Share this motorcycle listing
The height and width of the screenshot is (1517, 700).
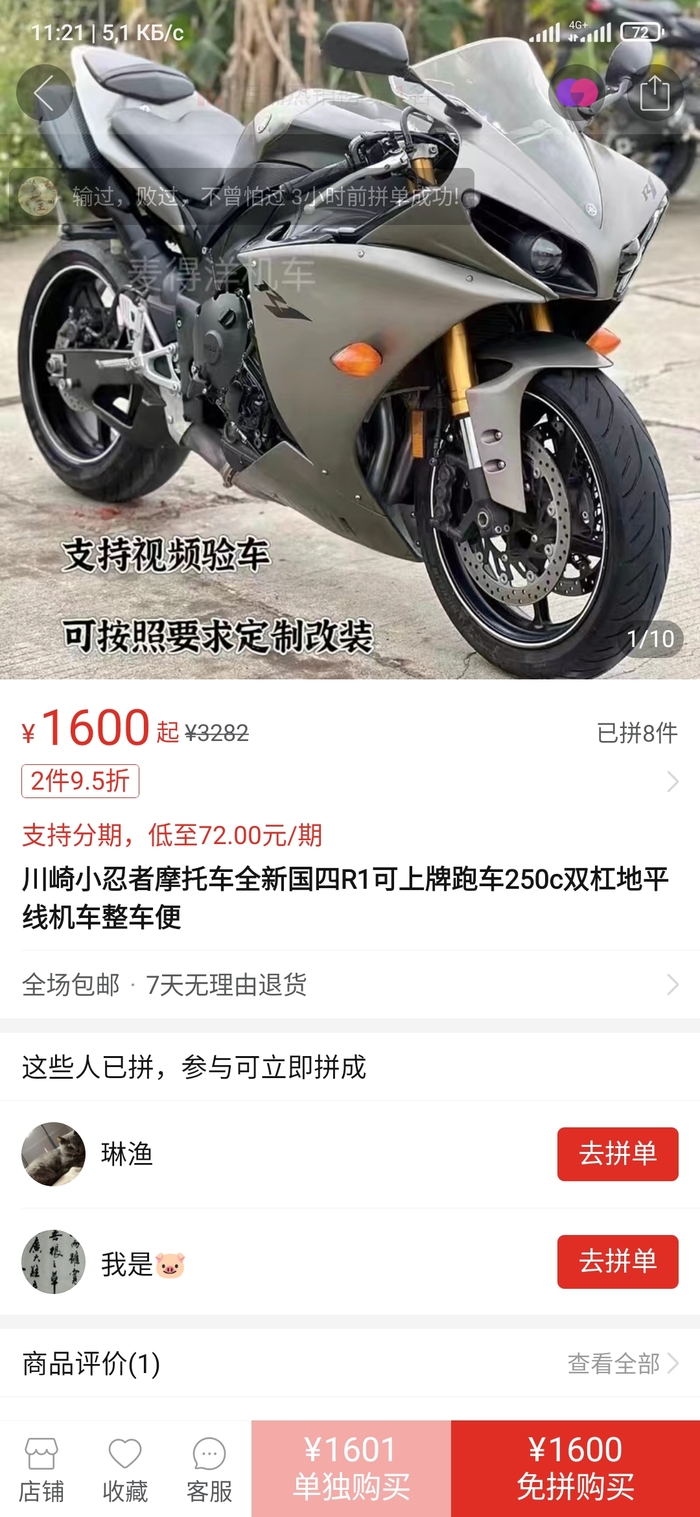point(654,93)
